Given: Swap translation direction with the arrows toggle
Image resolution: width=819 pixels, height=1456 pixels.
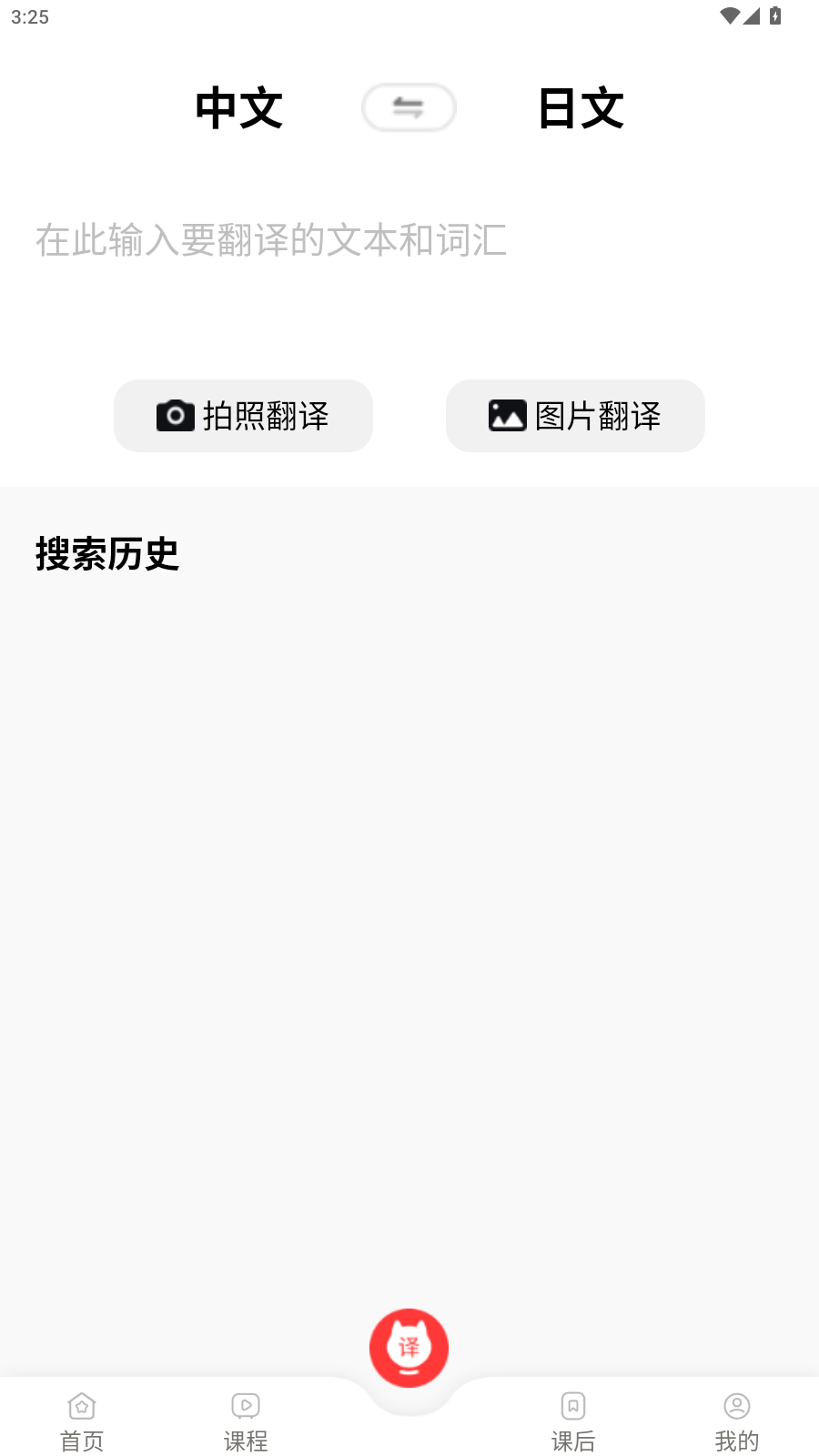Looking at the screenshot, I should [409, 107].
